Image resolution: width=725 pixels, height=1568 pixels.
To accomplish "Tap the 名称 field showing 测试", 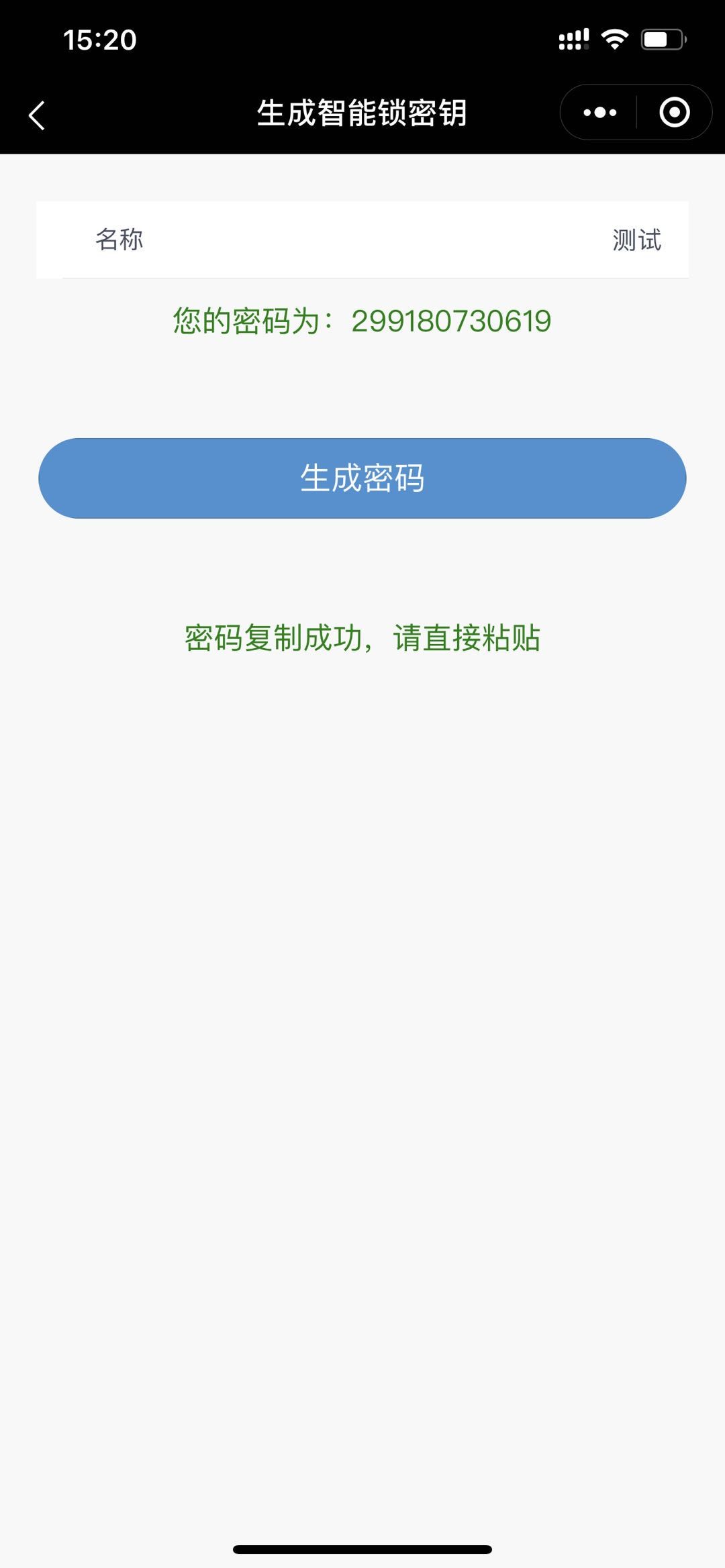I will [x=362, y=240].
